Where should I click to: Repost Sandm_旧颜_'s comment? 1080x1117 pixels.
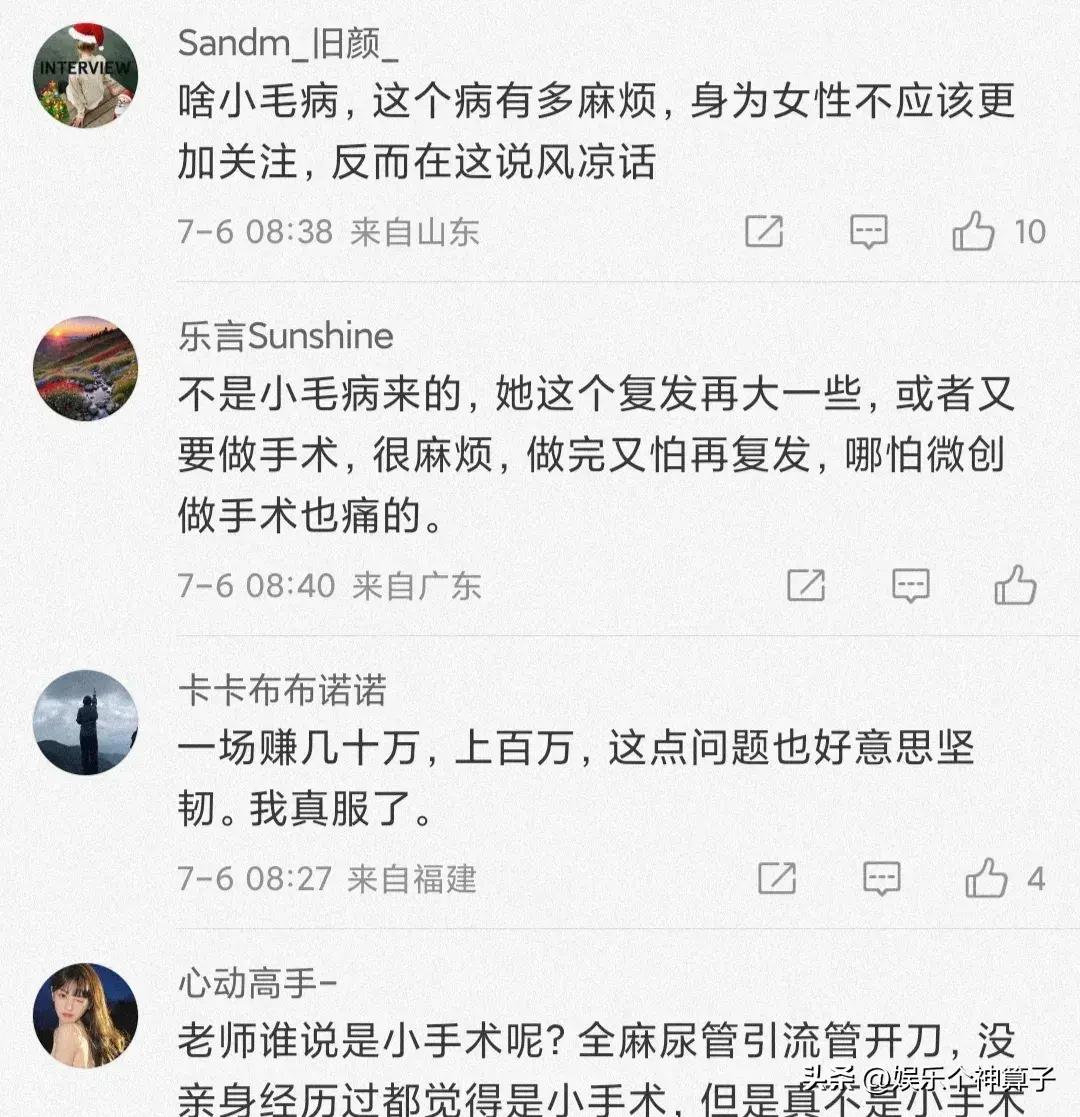point(764,232)
